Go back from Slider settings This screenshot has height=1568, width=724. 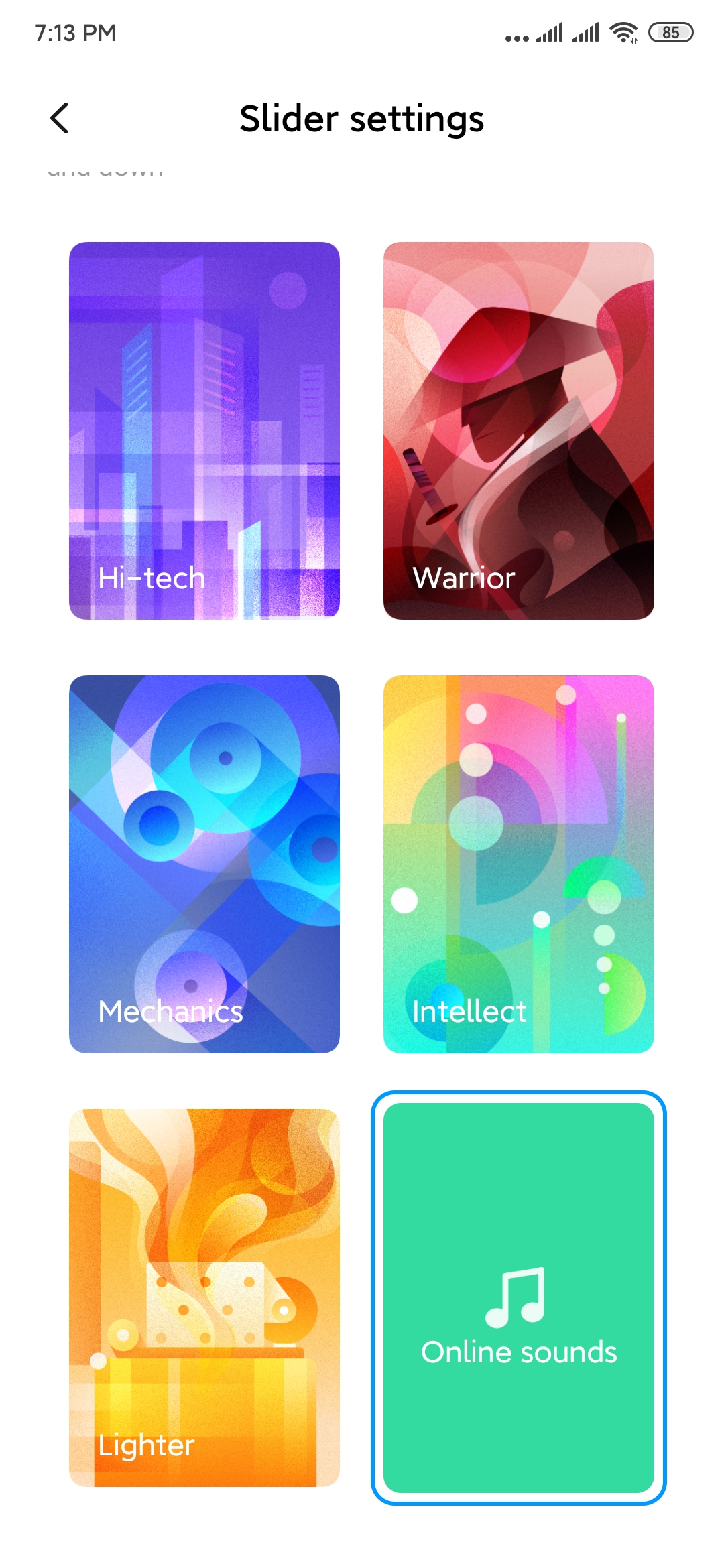click(59, 118)
